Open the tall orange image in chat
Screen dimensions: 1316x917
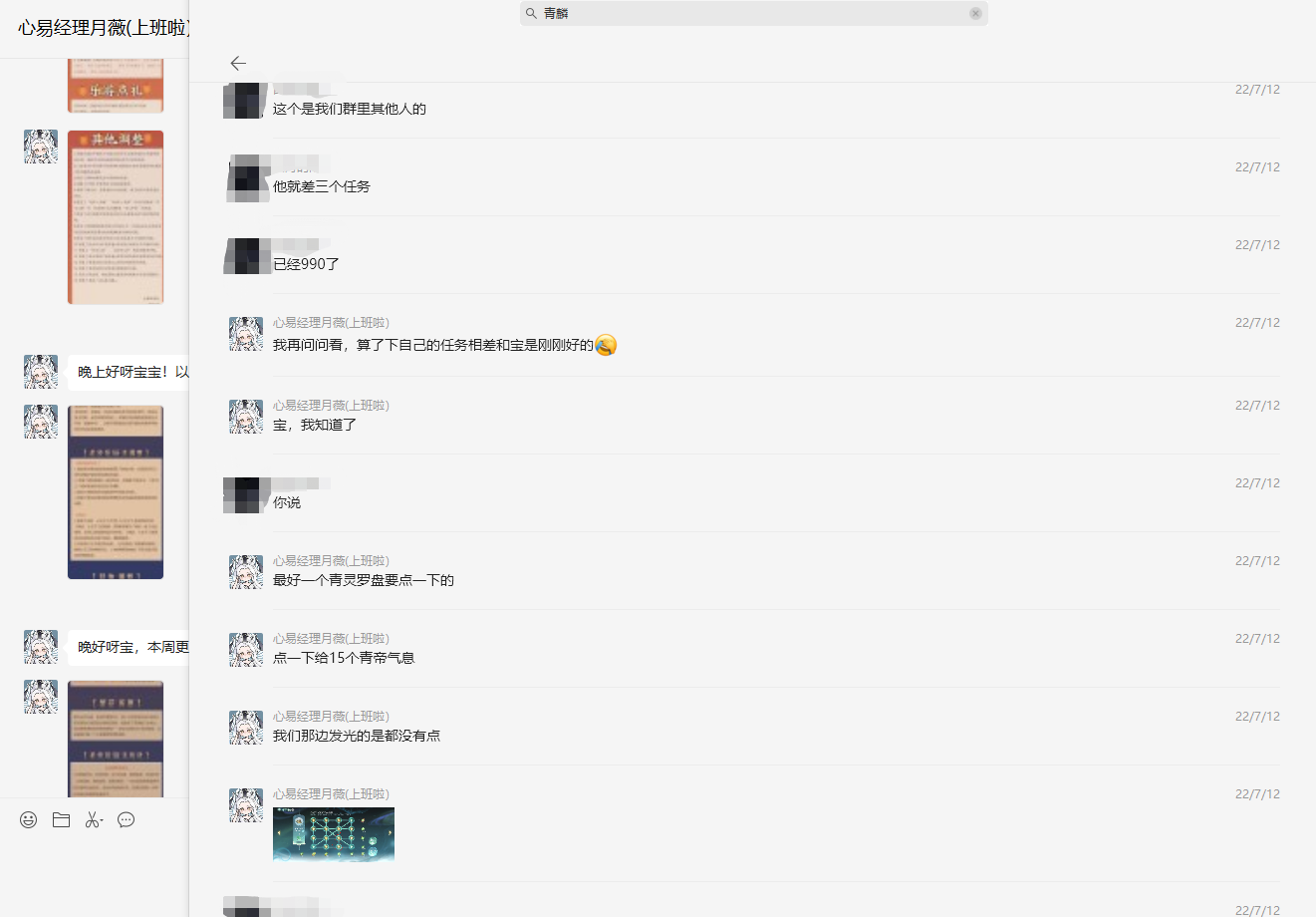click(x=116, y=217)
